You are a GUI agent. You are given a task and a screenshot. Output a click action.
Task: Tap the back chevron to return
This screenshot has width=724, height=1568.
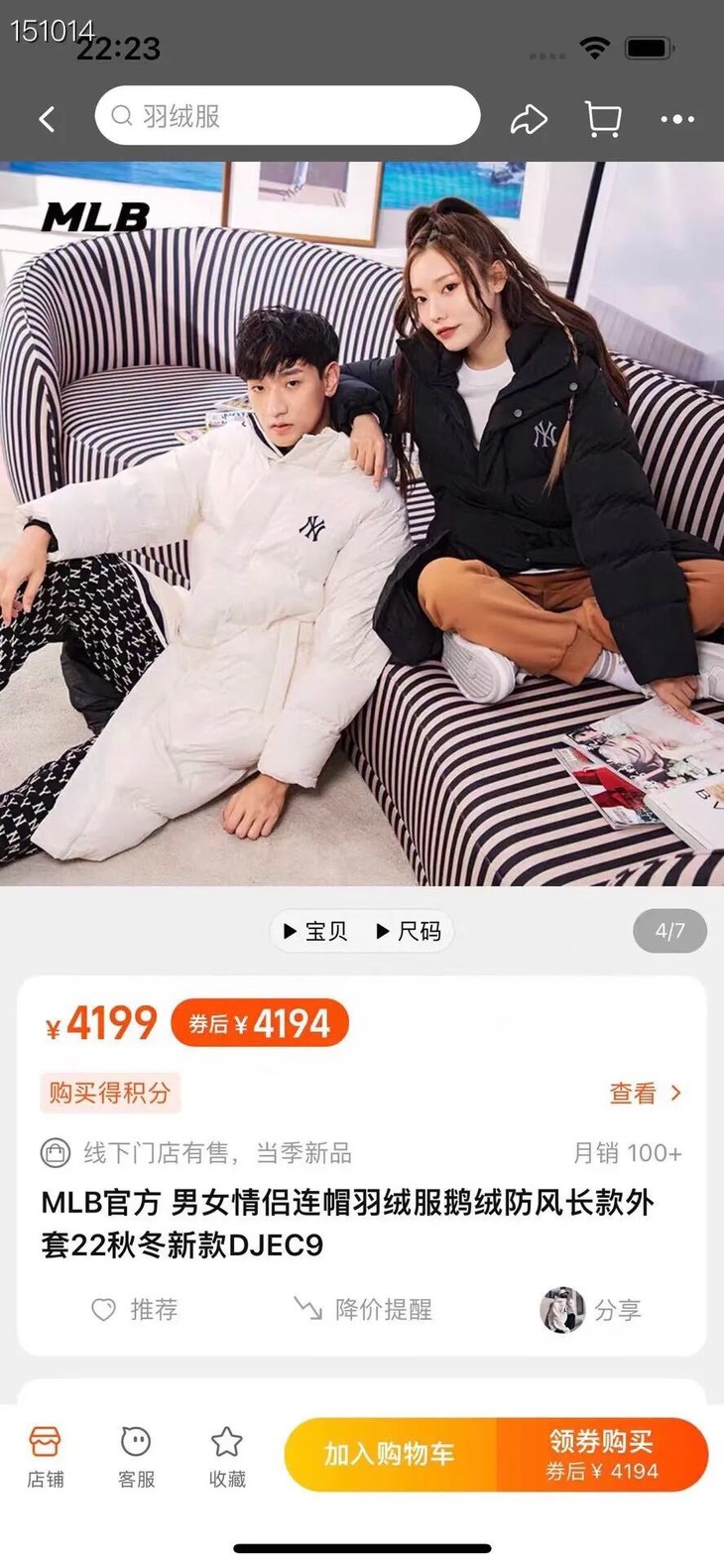coord(46,118)
